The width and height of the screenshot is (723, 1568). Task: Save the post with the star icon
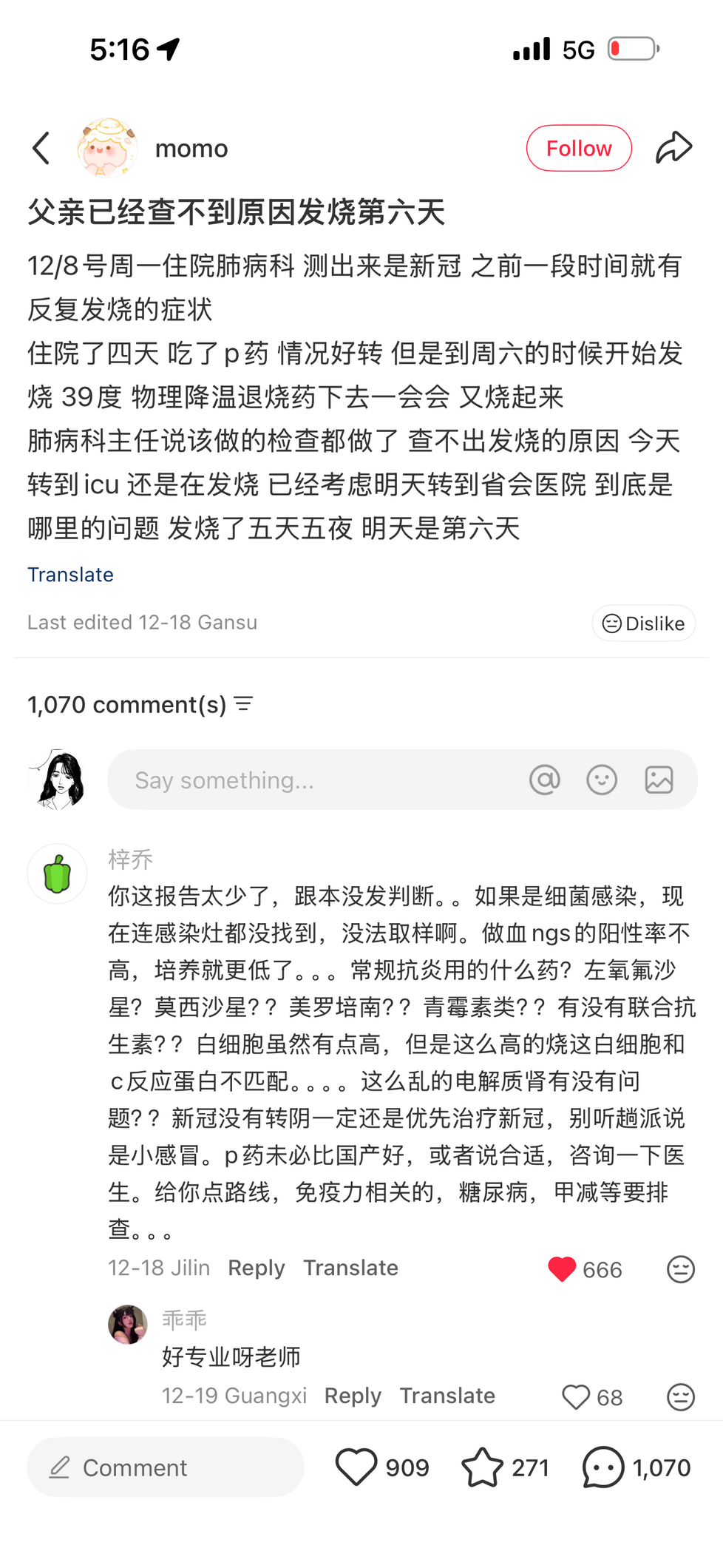[x=482, y=1467]
